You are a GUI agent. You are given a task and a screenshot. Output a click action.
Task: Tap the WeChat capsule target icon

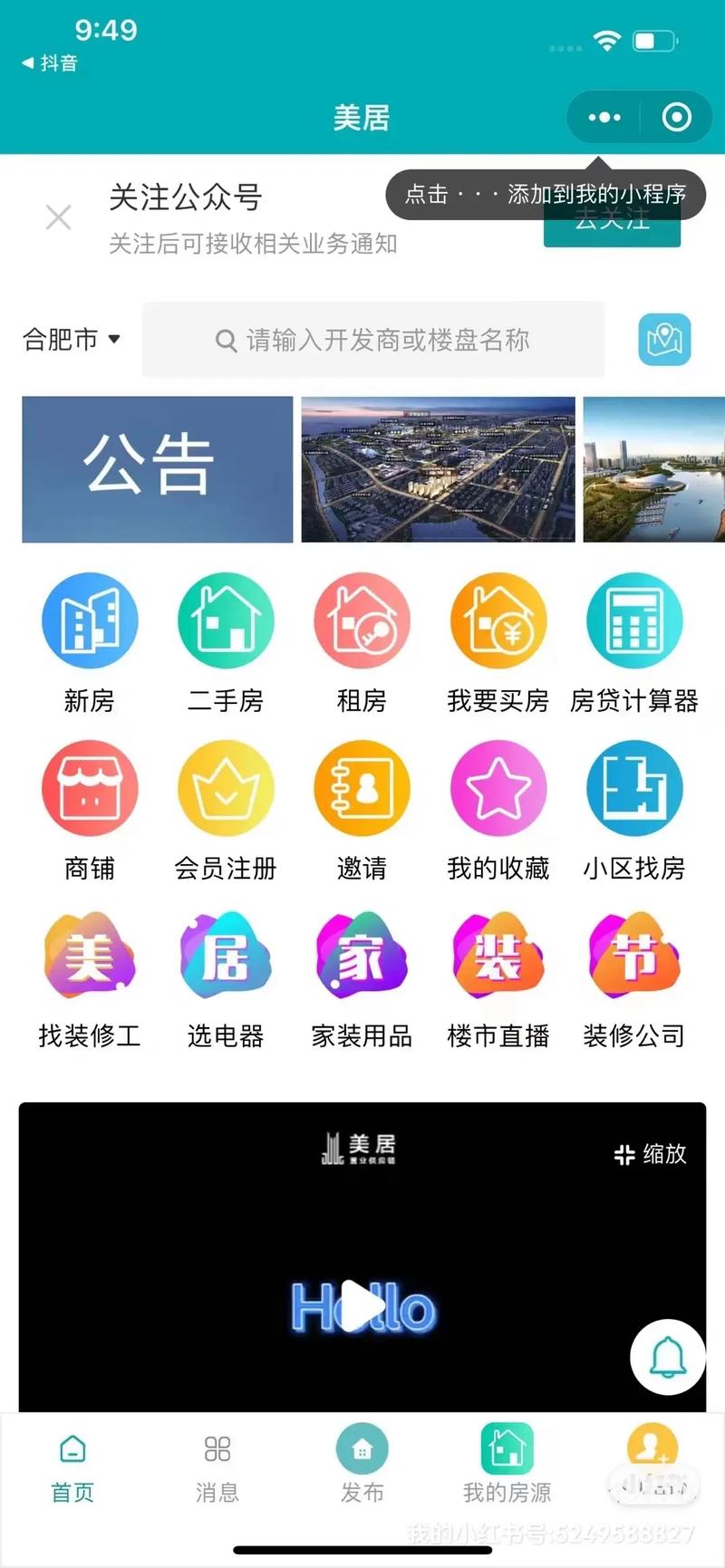[x=676, y=117]
